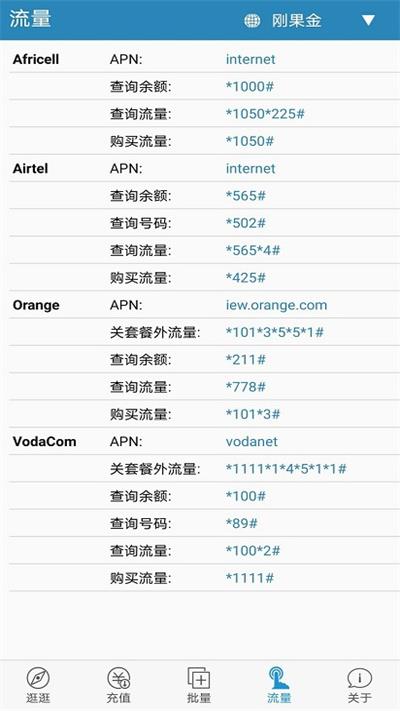Open the country dropdown showing 刚果金

pyautogui.click(x=310, y=20)
